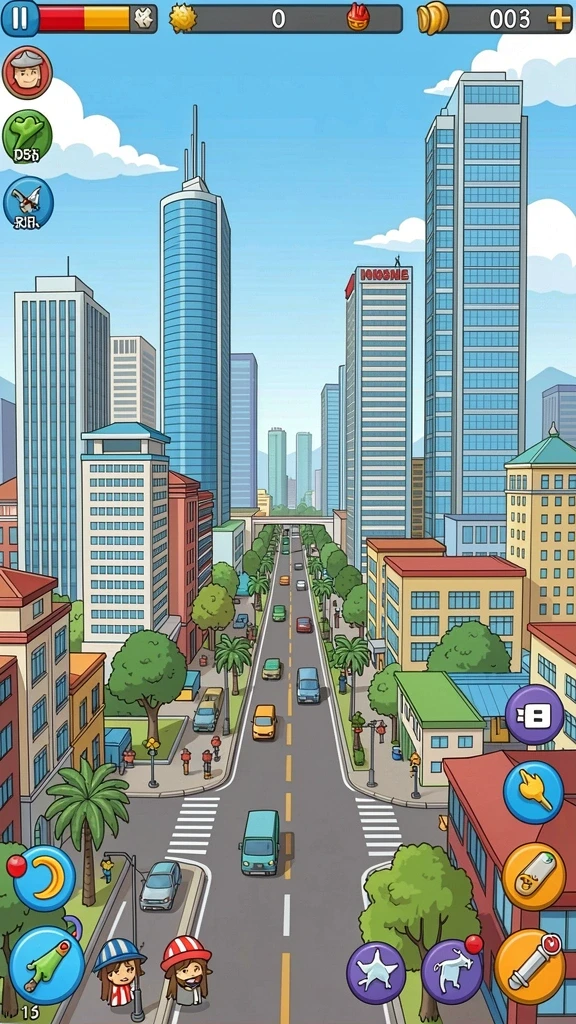Add more coins with the plus button
Image resolution: width=576 pixels, height=1024 pixels.
coord(558,19)
